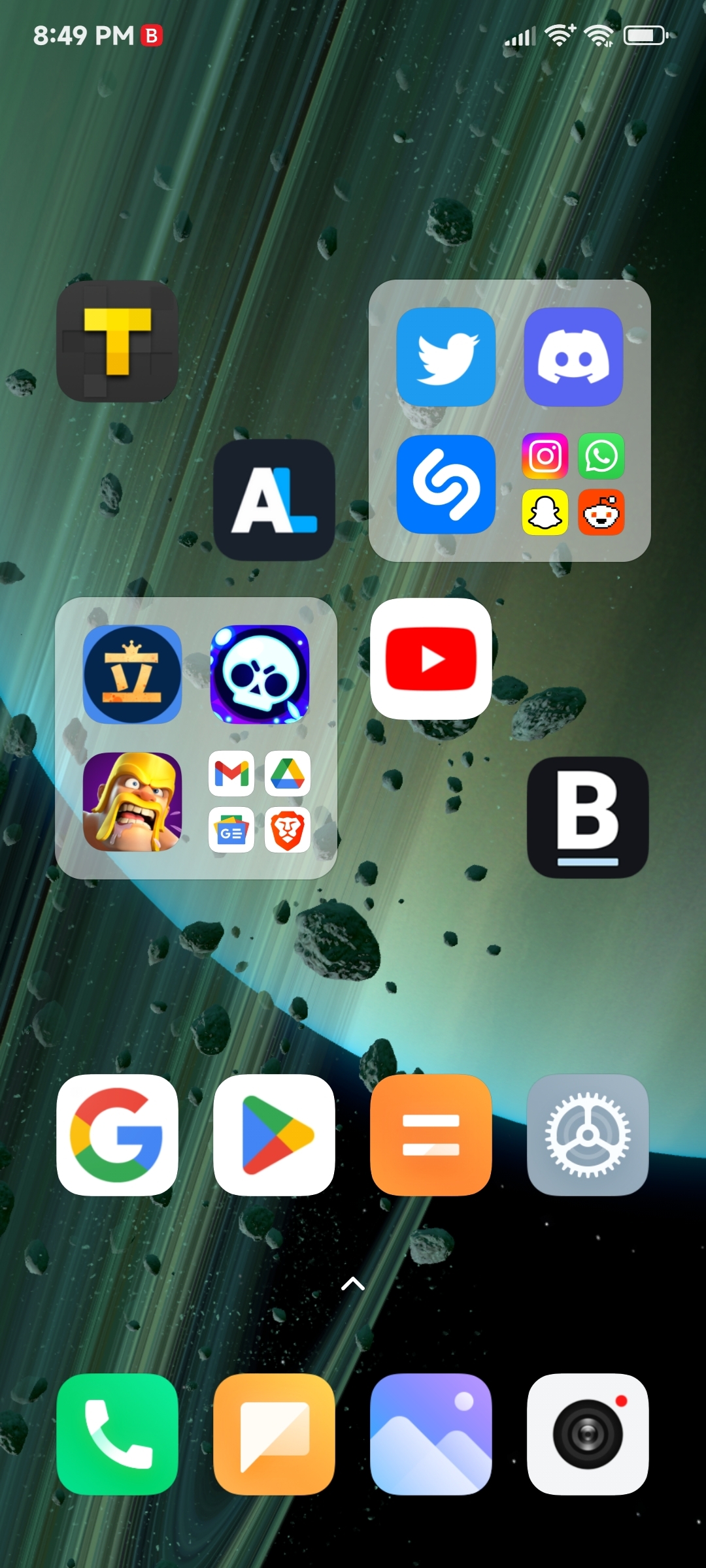Expand the Instagram and WhatsApp mini group
706x1568 pixels.
(x=573, y=484)
